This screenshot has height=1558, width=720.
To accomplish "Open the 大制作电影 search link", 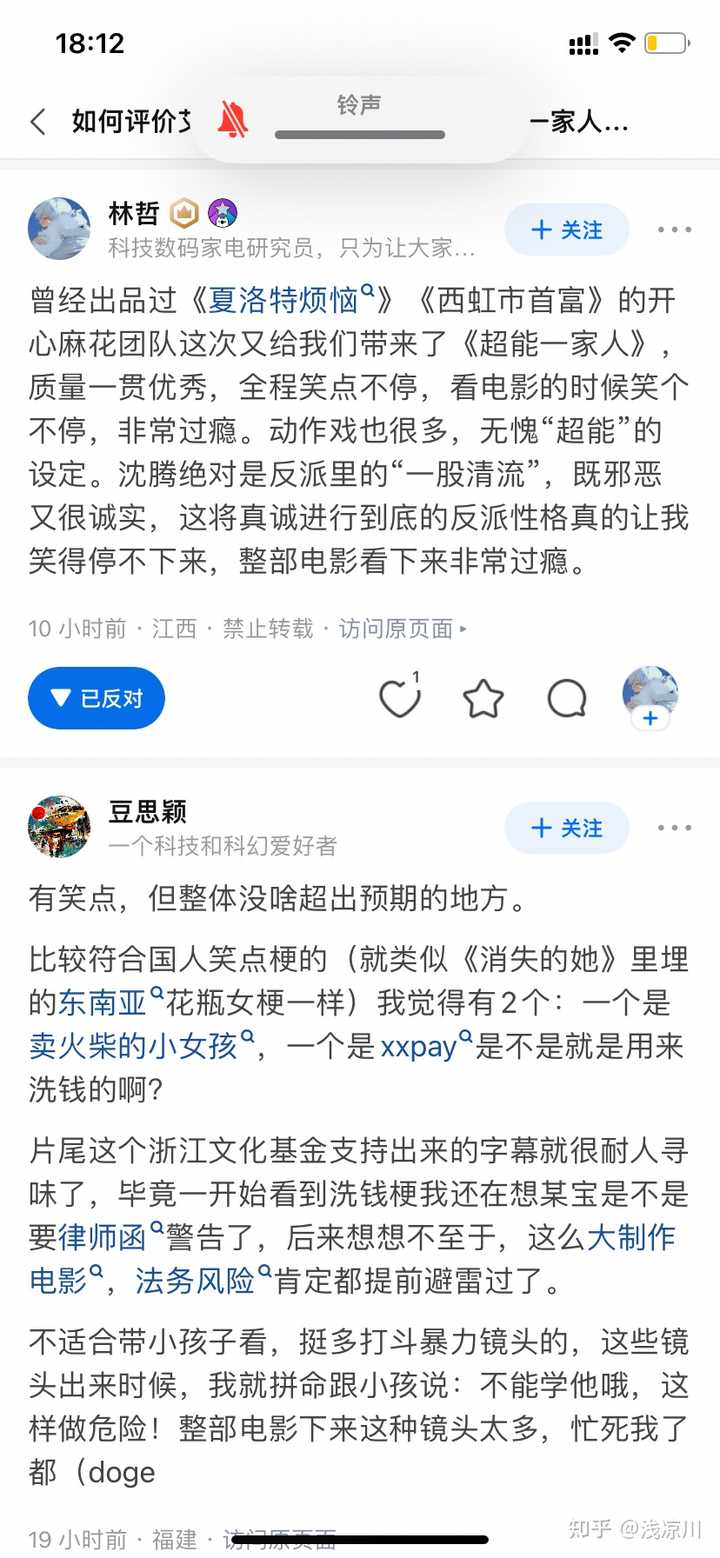I will [x=631, y=1237].
